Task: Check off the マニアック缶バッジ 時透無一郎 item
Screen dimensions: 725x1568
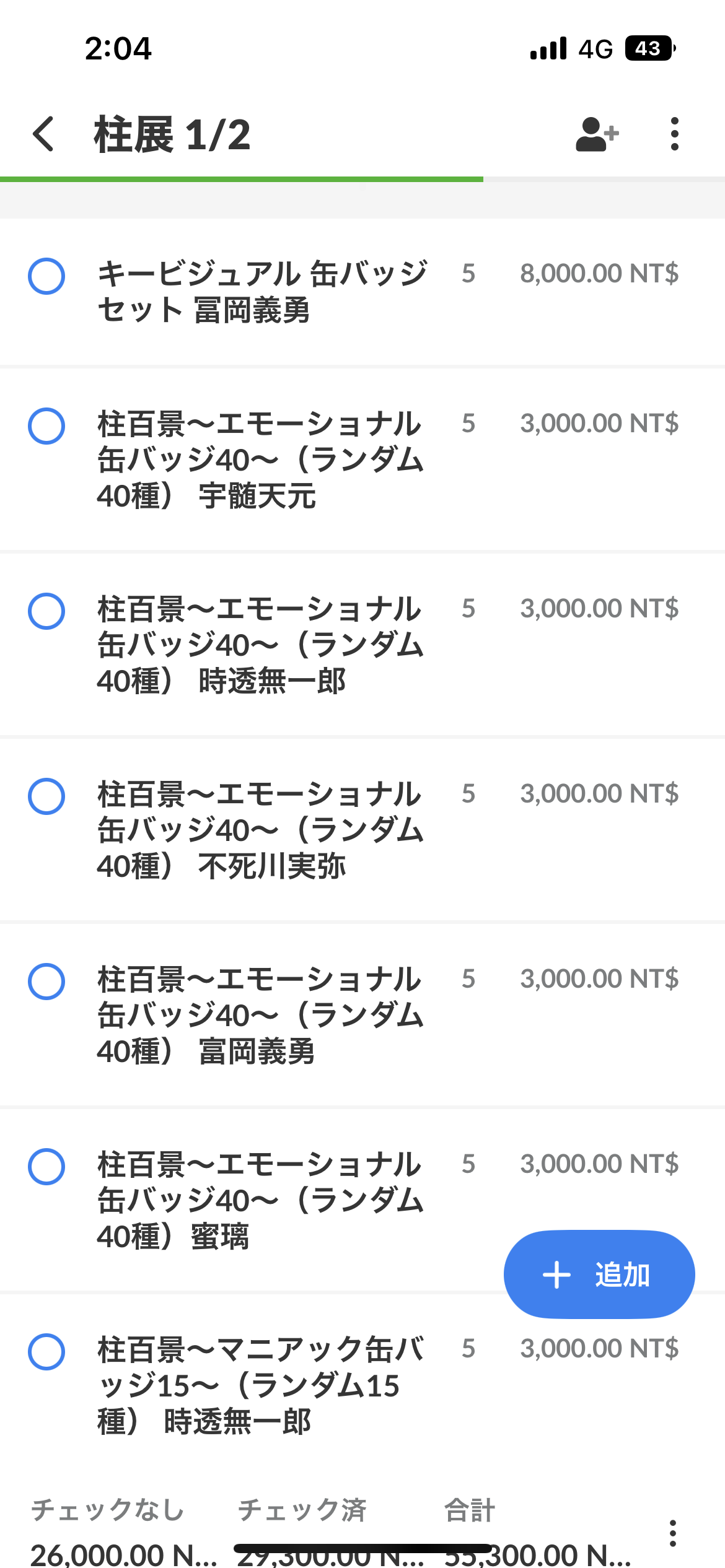Action: (x=46, y=1352)
